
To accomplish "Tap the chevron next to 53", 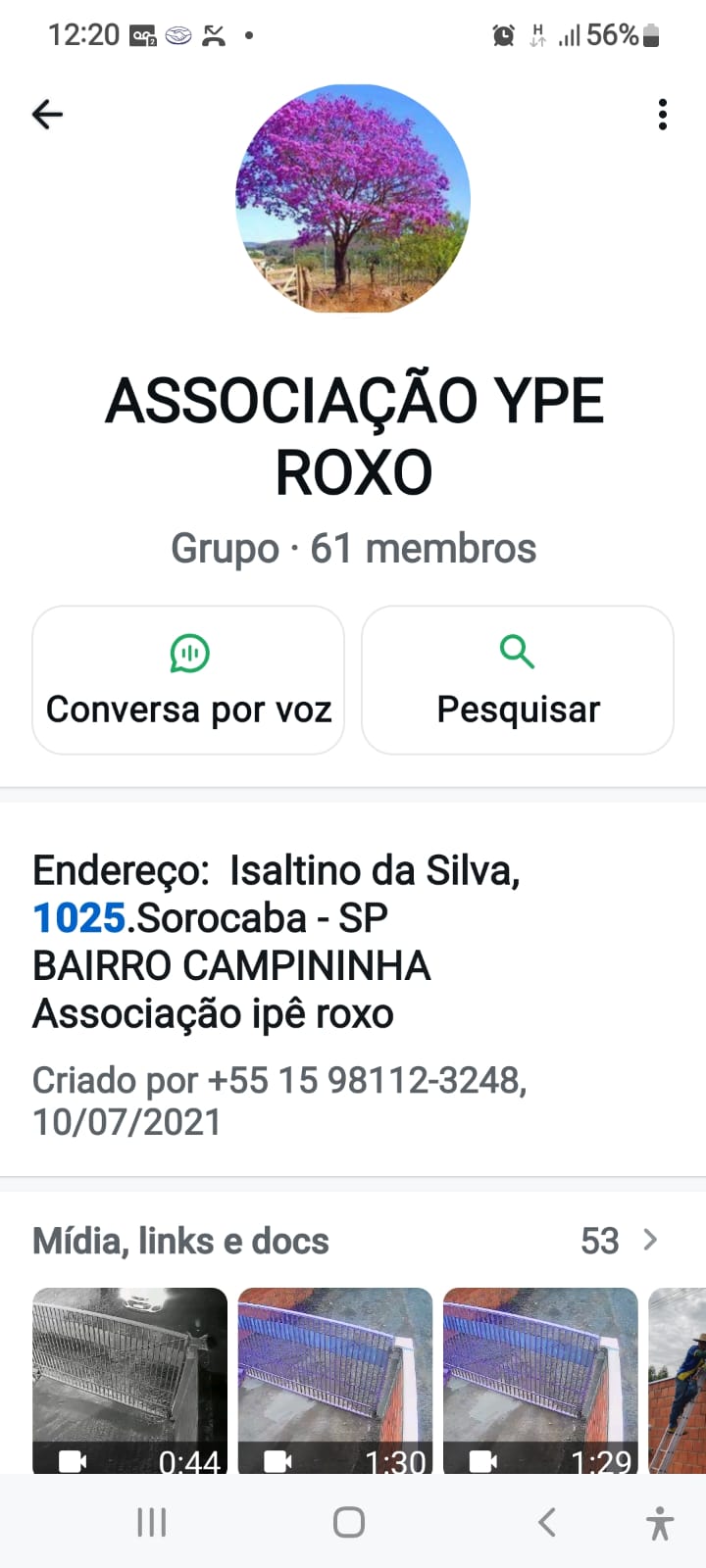I will click(x=649, y=1241).
